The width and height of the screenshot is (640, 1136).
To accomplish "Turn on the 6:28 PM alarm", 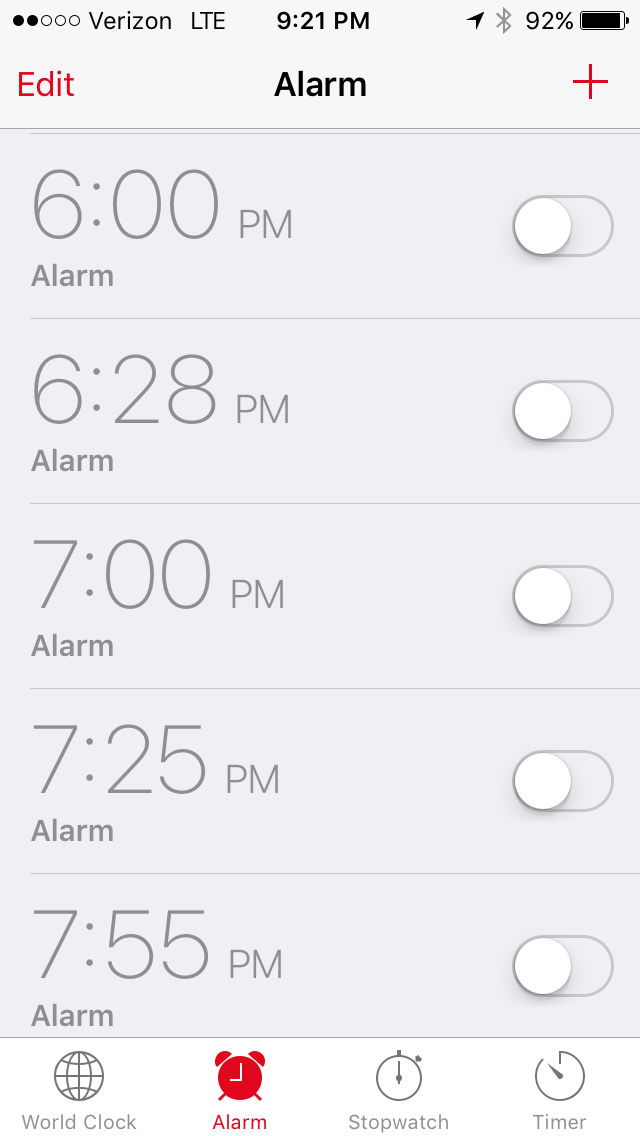I will coord(562,411).
